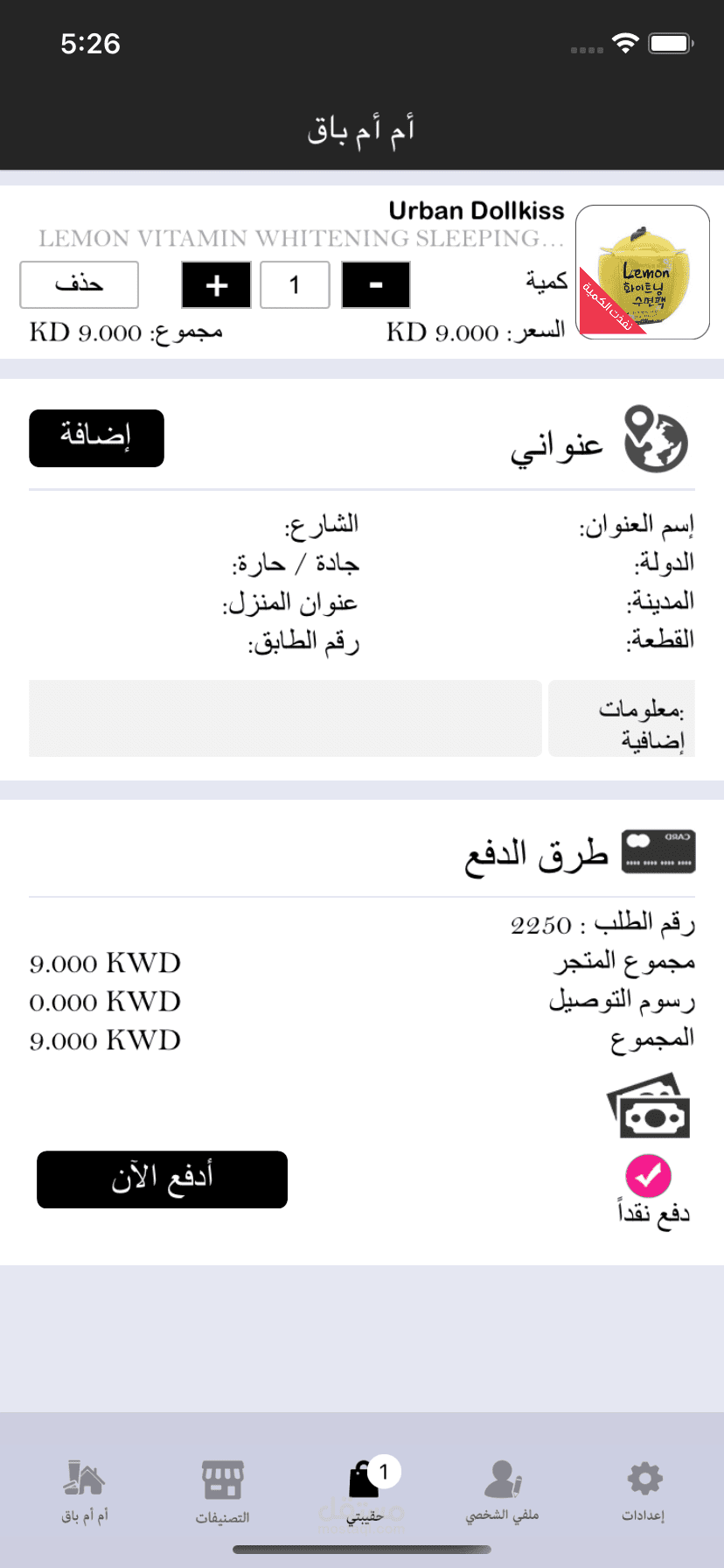Decrease quantity with the minus button

click(x=376, y=284)
